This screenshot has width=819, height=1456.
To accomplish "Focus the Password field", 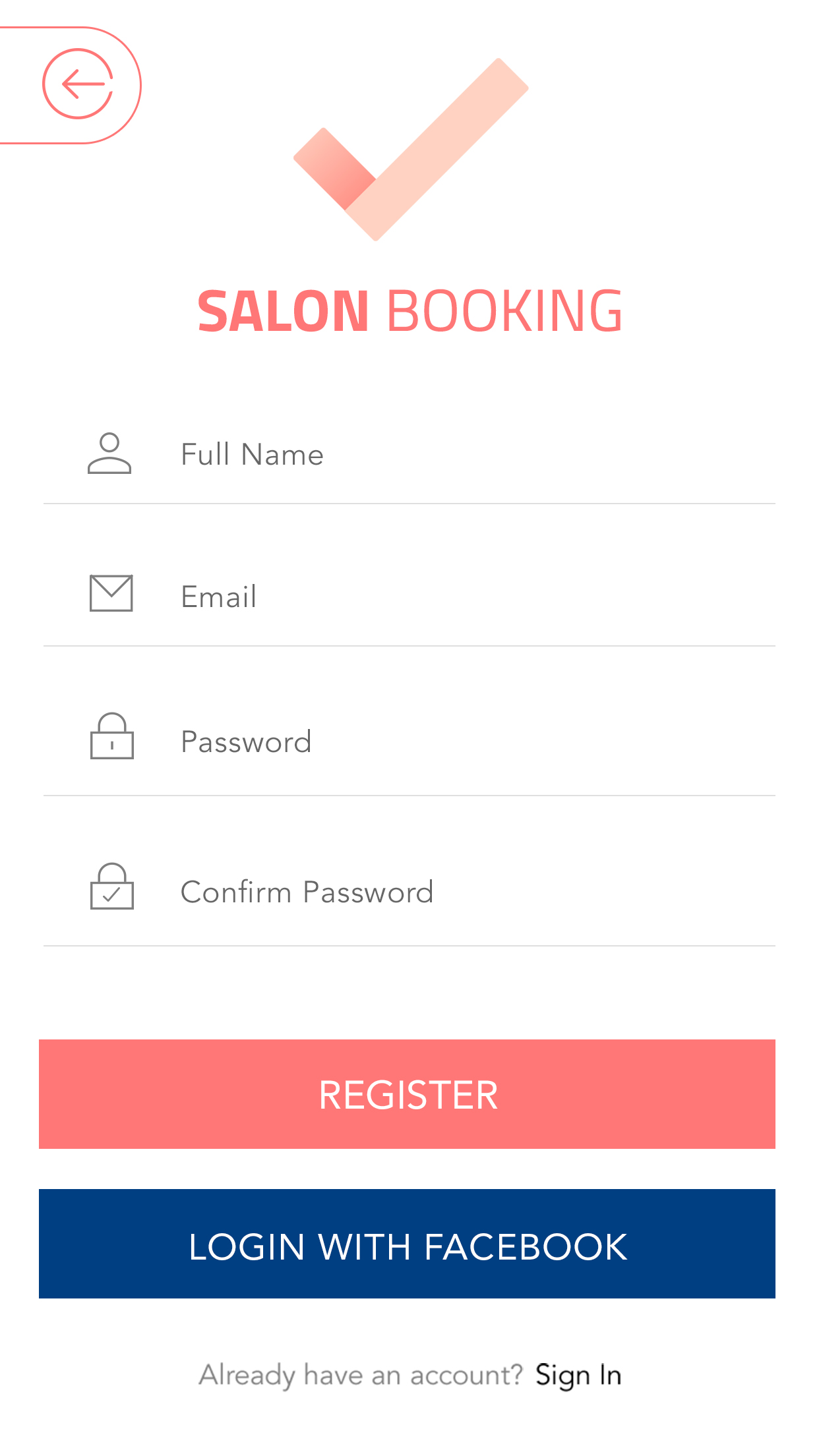I will click(x=409, y=742).
